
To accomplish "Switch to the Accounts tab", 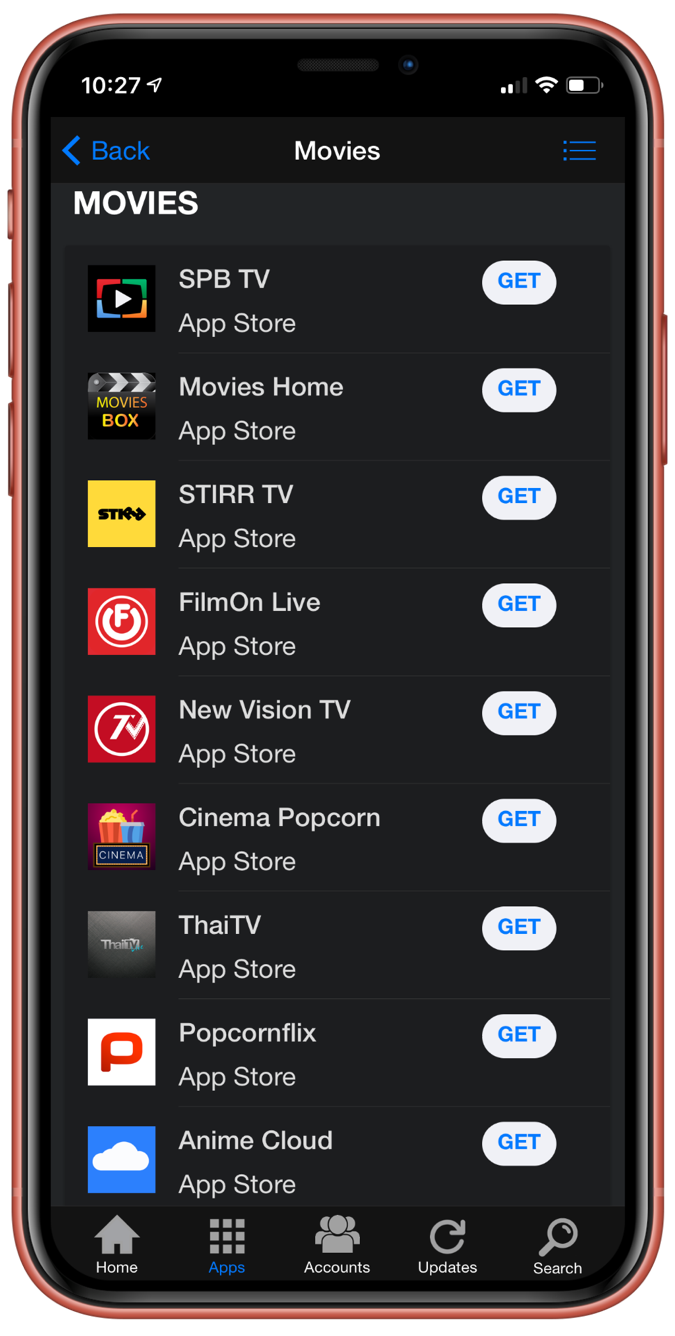I will [x=337, y=1246].
